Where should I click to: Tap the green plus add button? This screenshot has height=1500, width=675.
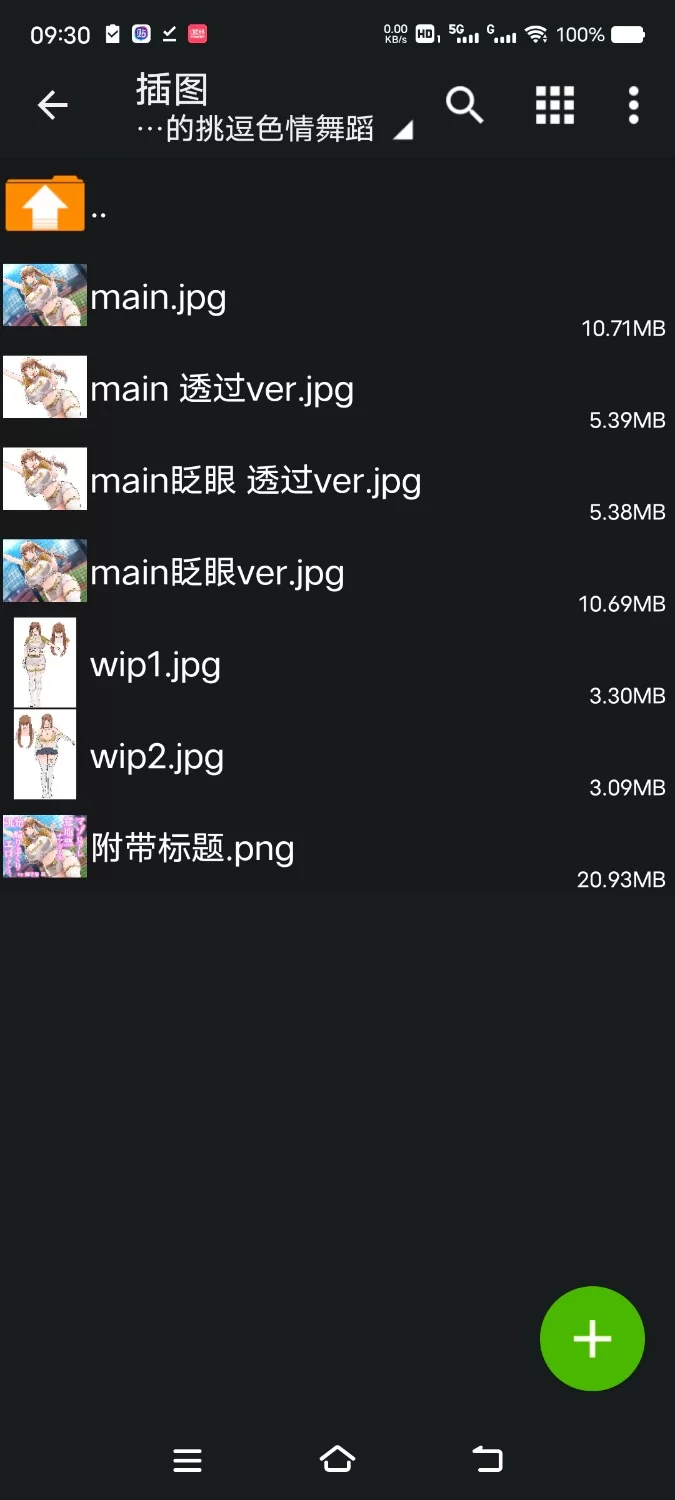[x=592, y=1338]
